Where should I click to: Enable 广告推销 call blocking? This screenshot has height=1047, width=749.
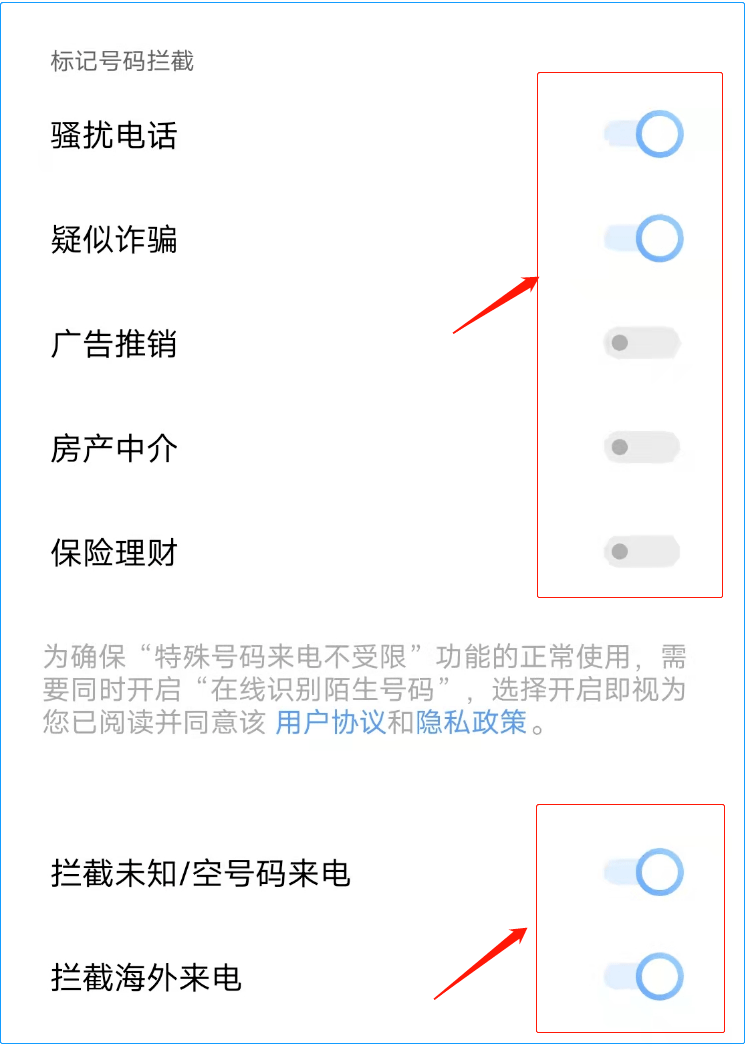click(642, 343)
